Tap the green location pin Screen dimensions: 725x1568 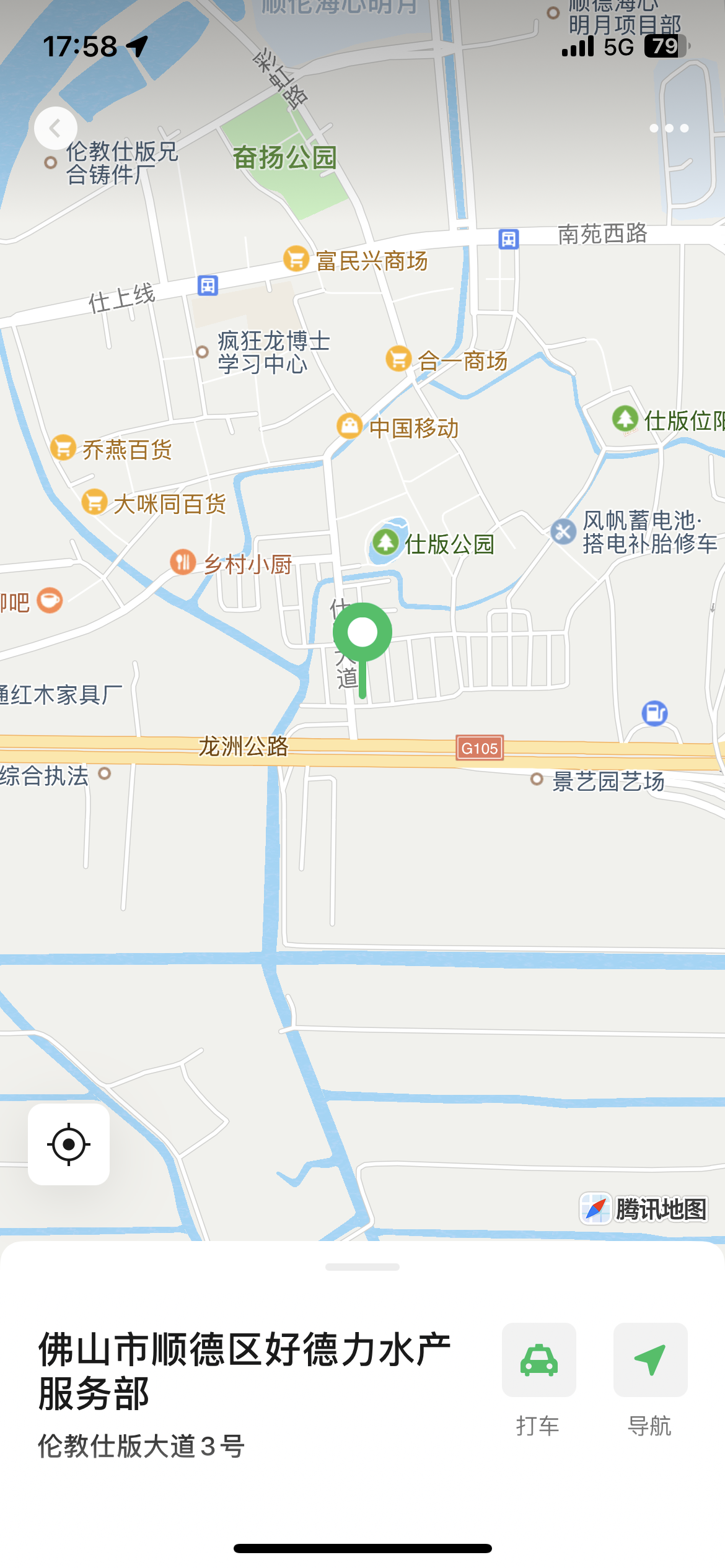coord(362,633)
